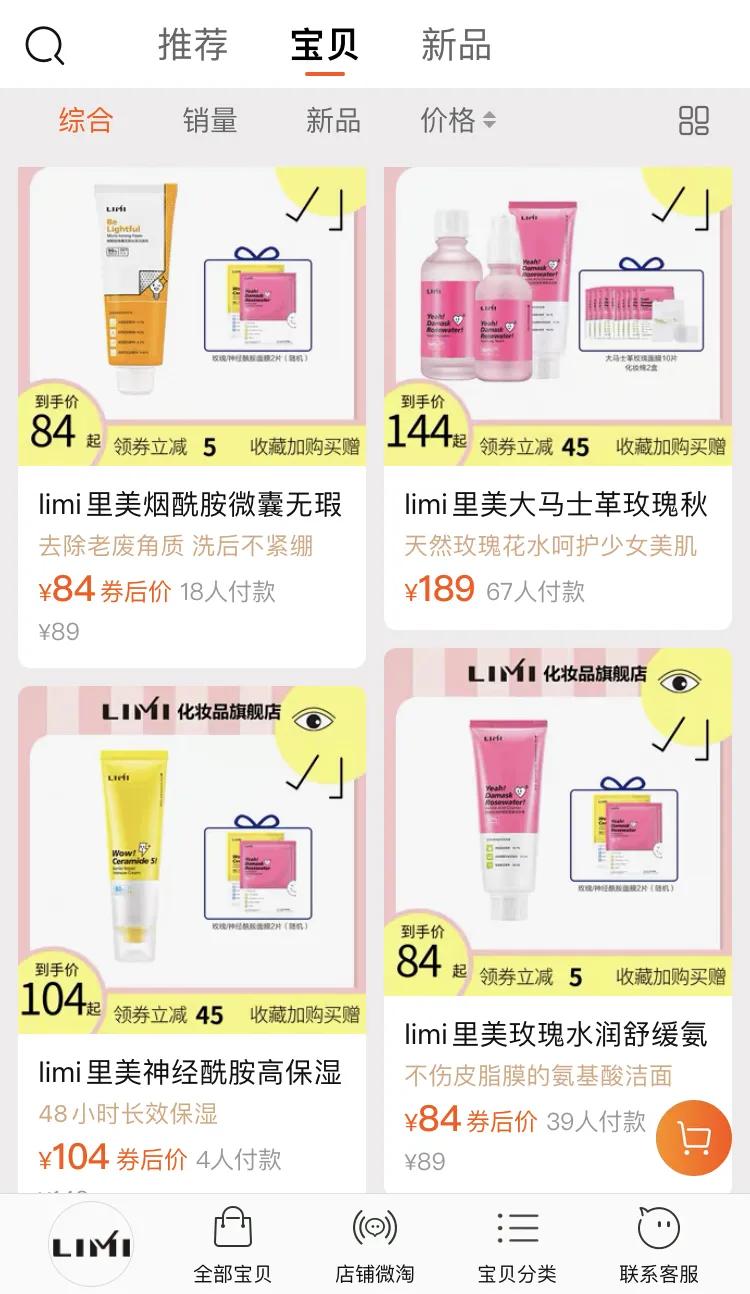Switch to the top 新品 tab

coord(456,45)
